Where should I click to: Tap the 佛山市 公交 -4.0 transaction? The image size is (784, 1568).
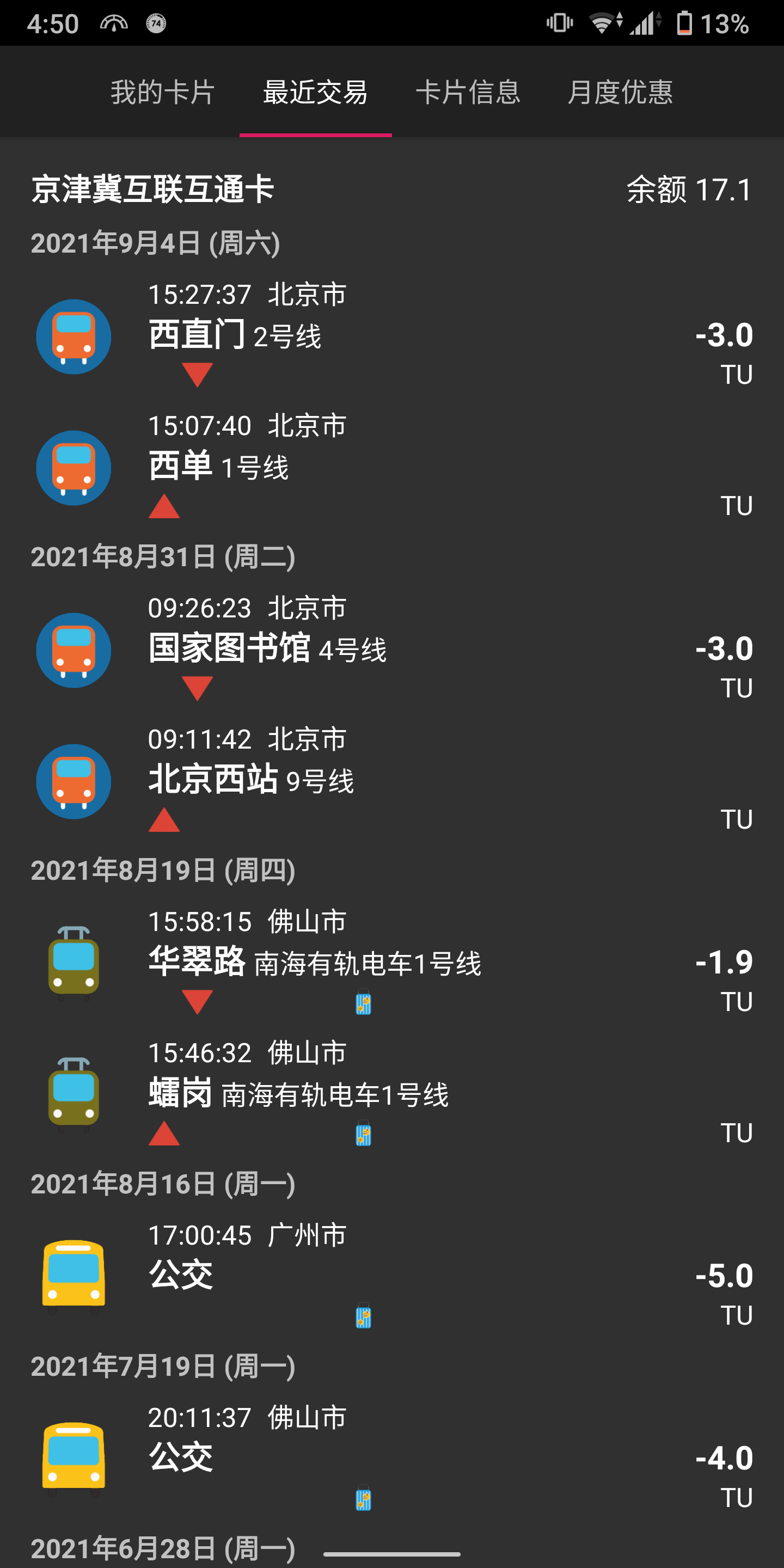tap(392, 1459)
